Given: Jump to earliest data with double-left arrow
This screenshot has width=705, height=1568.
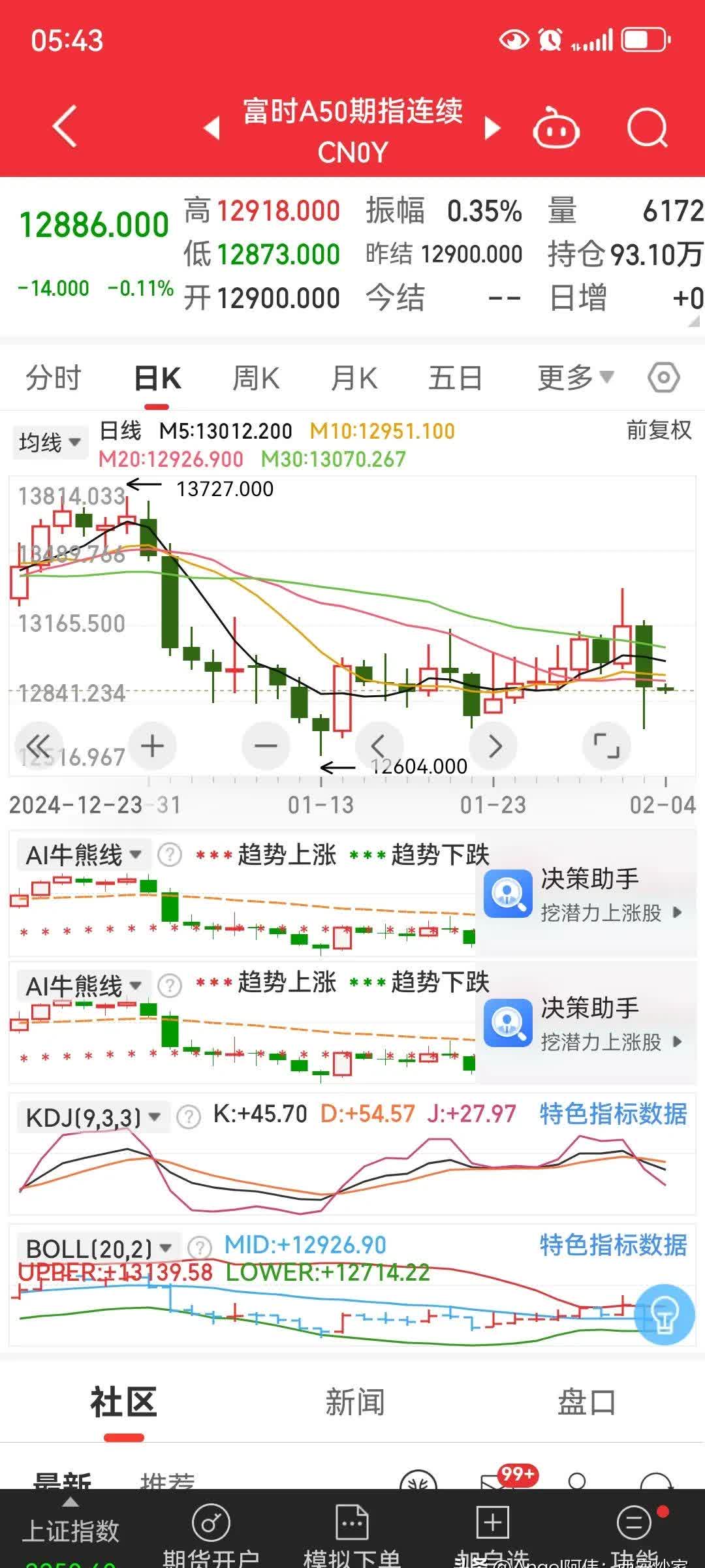Looking at the screenshot, I should (39, 745).
